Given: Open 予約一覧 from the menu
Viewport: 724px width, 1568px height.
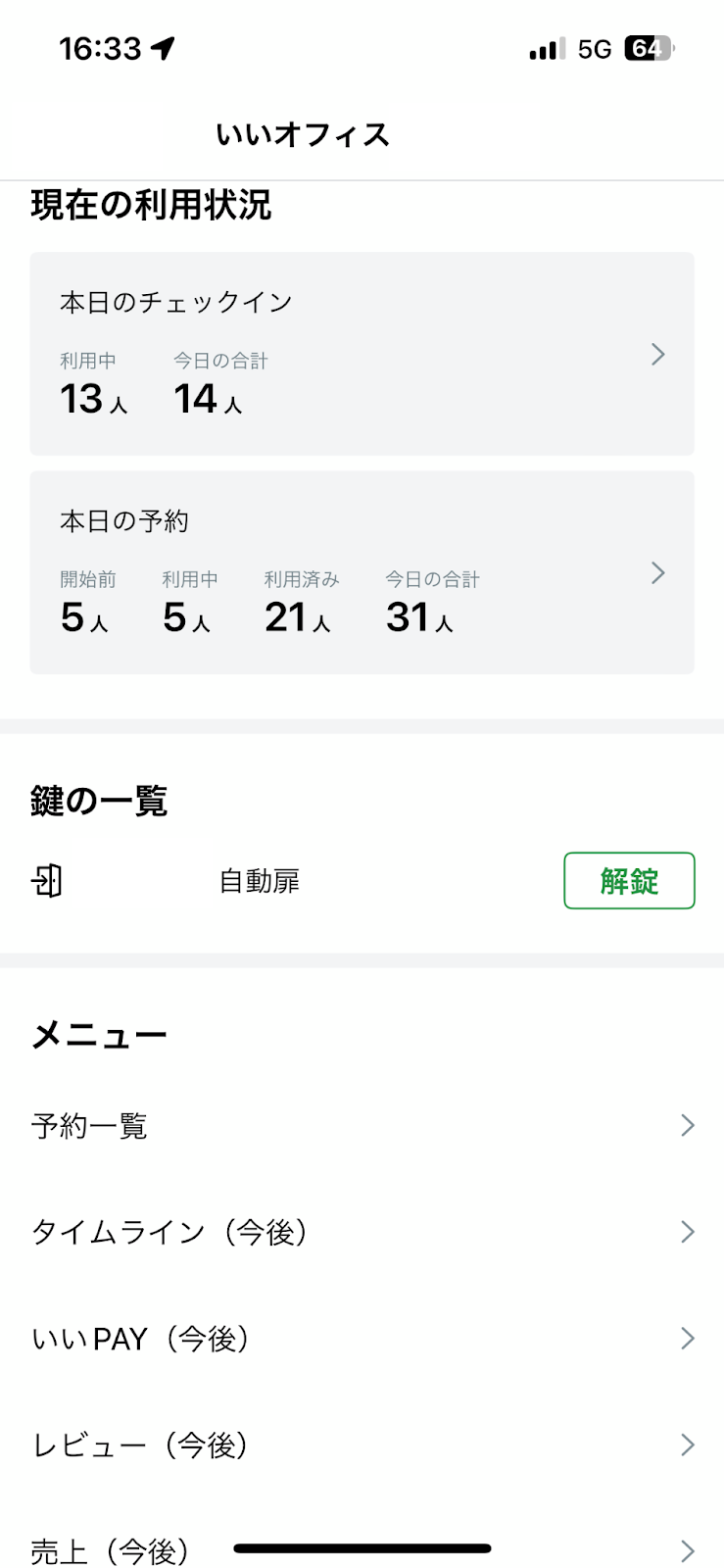Looking at the screenshot, I should point(362,1126).
